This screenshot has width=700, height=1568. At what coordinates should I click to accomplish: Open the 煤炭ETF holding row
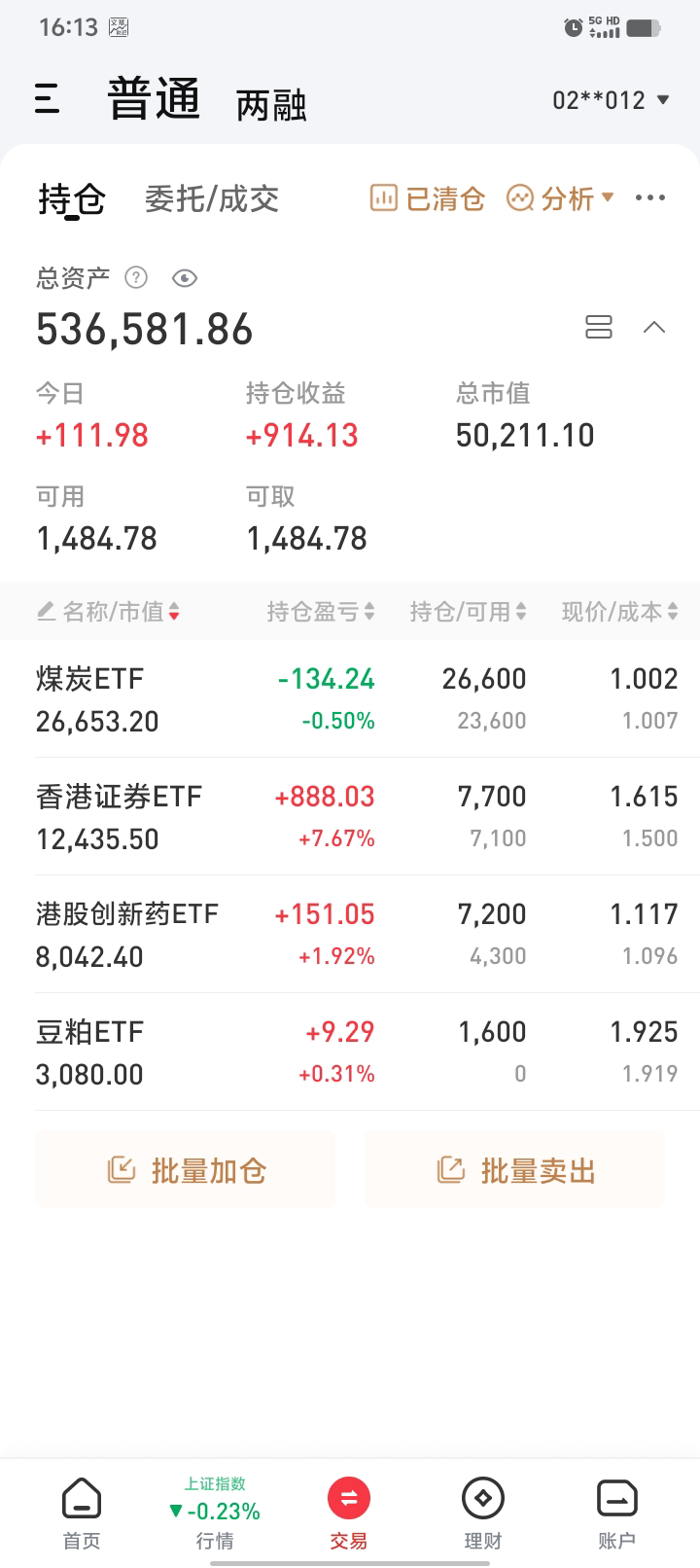(x=350, y=699)
